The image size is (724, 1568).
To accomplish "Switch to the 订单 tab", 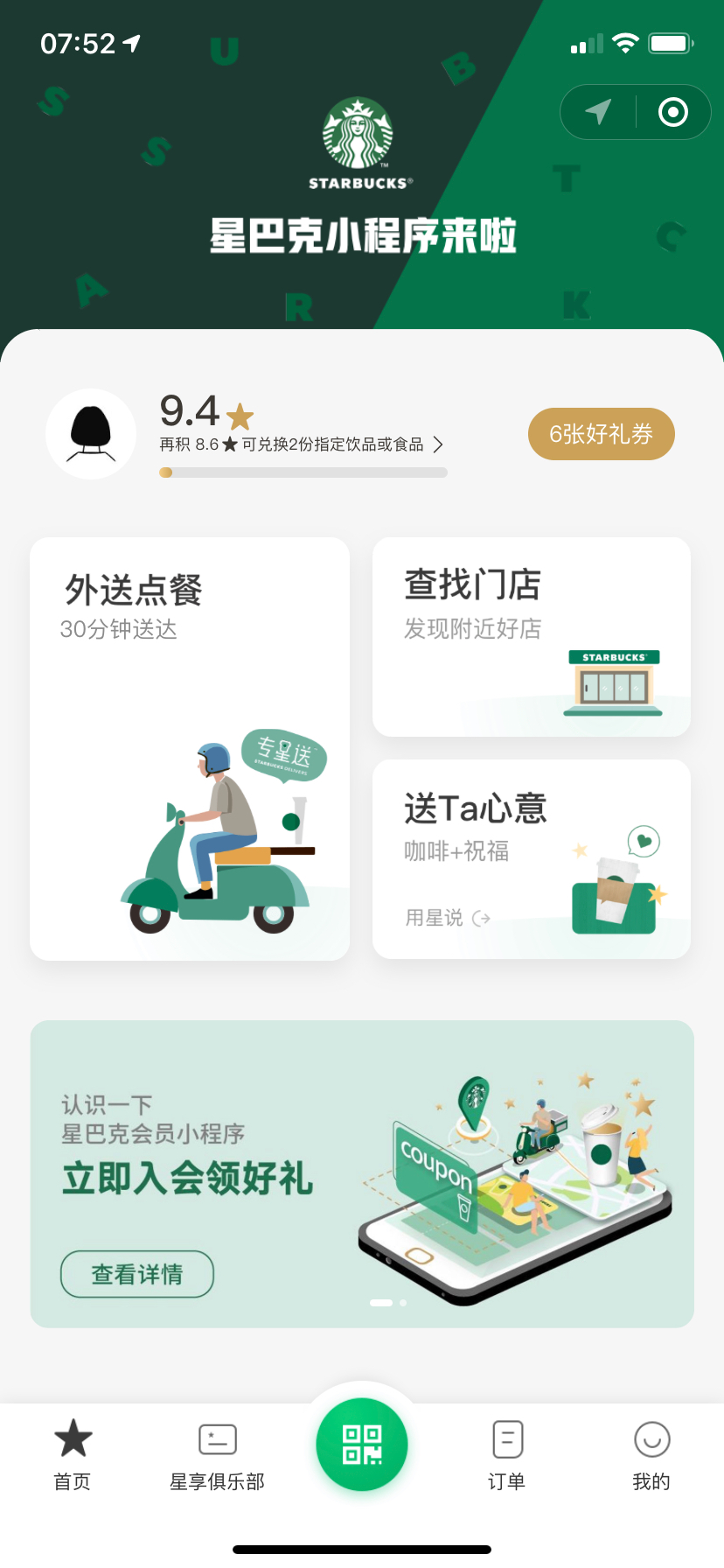I will coord(506,1452).
